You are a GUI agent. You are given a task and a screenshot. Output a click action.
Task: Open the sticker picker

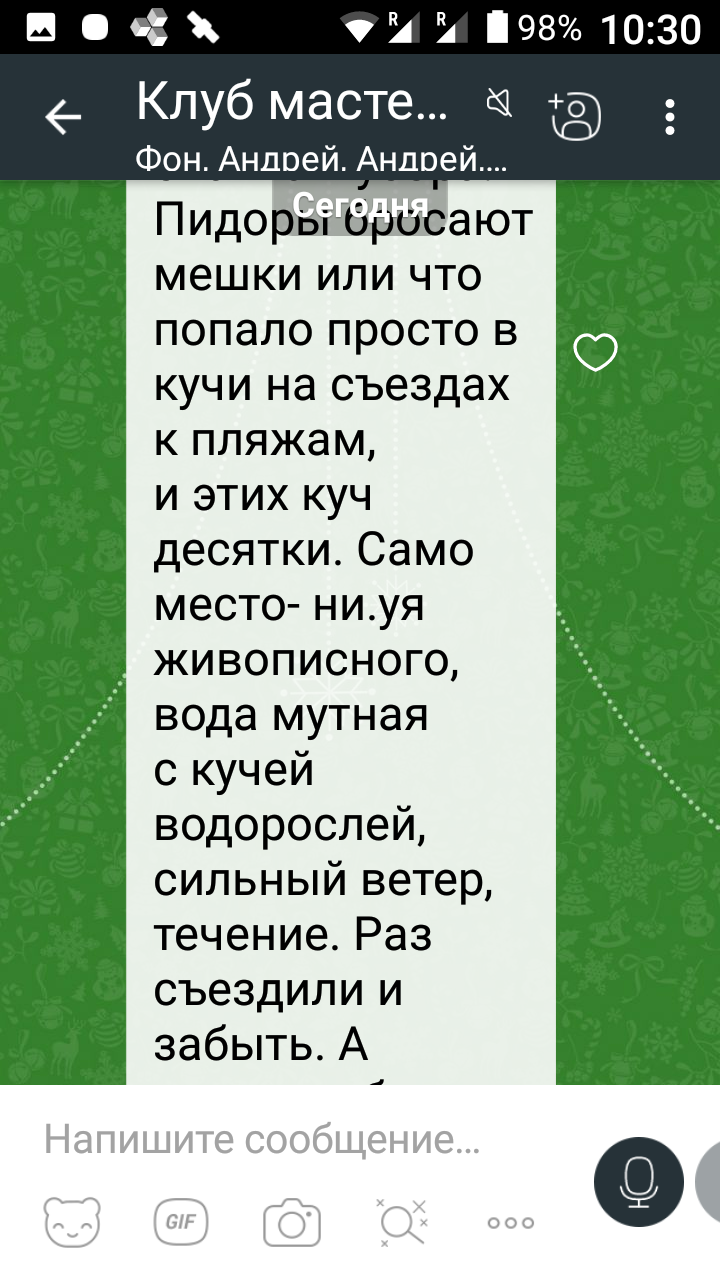point(73,1222)
